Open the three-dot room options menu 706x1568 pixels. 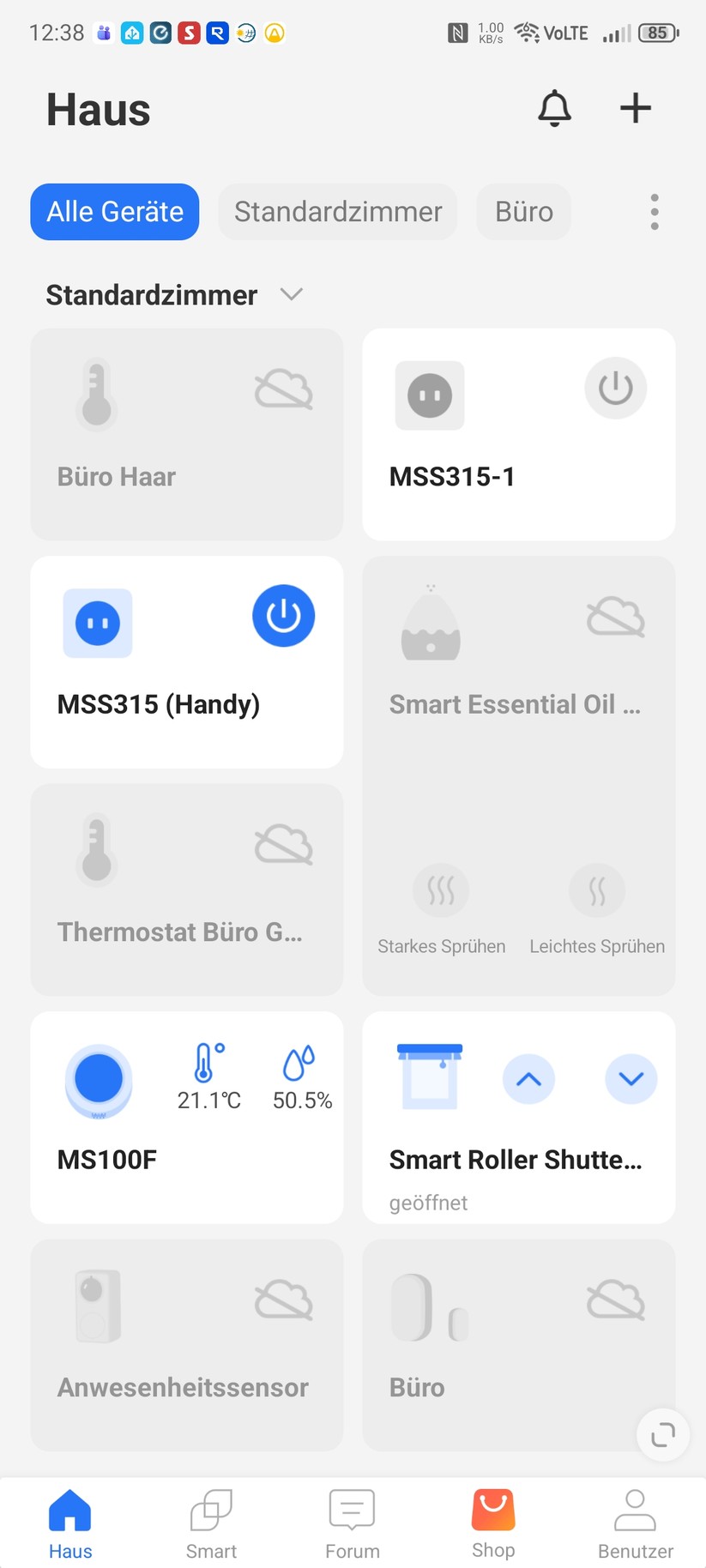pyautogui.click(x=654, y=211)
